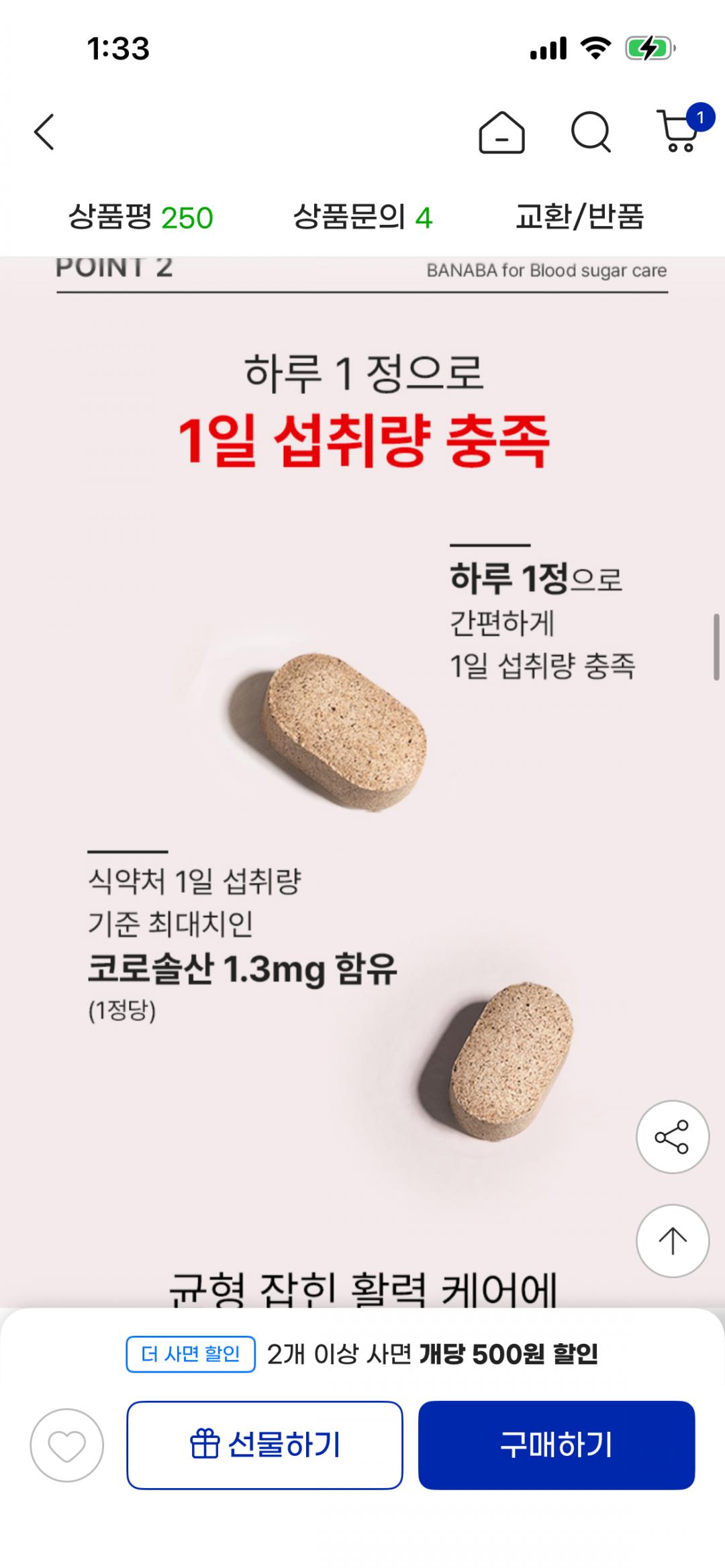725x1568 pixels.
Task: Open the home icon
Action: click(x=501, y=132)
